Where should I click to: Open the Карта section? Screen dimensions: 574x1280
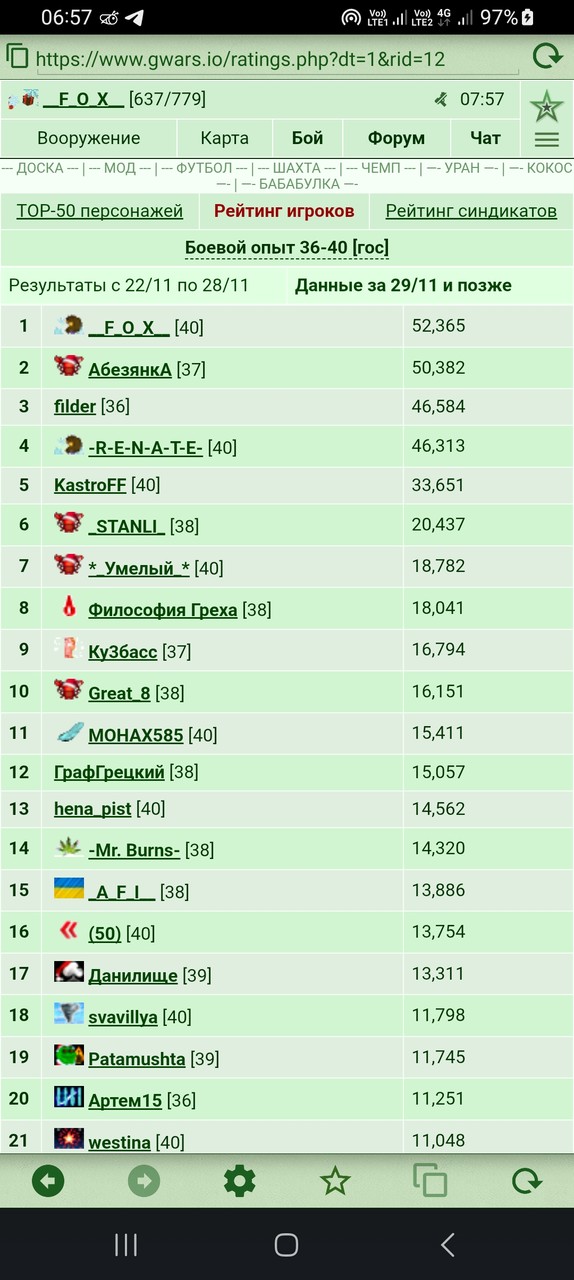coord(224,138)
